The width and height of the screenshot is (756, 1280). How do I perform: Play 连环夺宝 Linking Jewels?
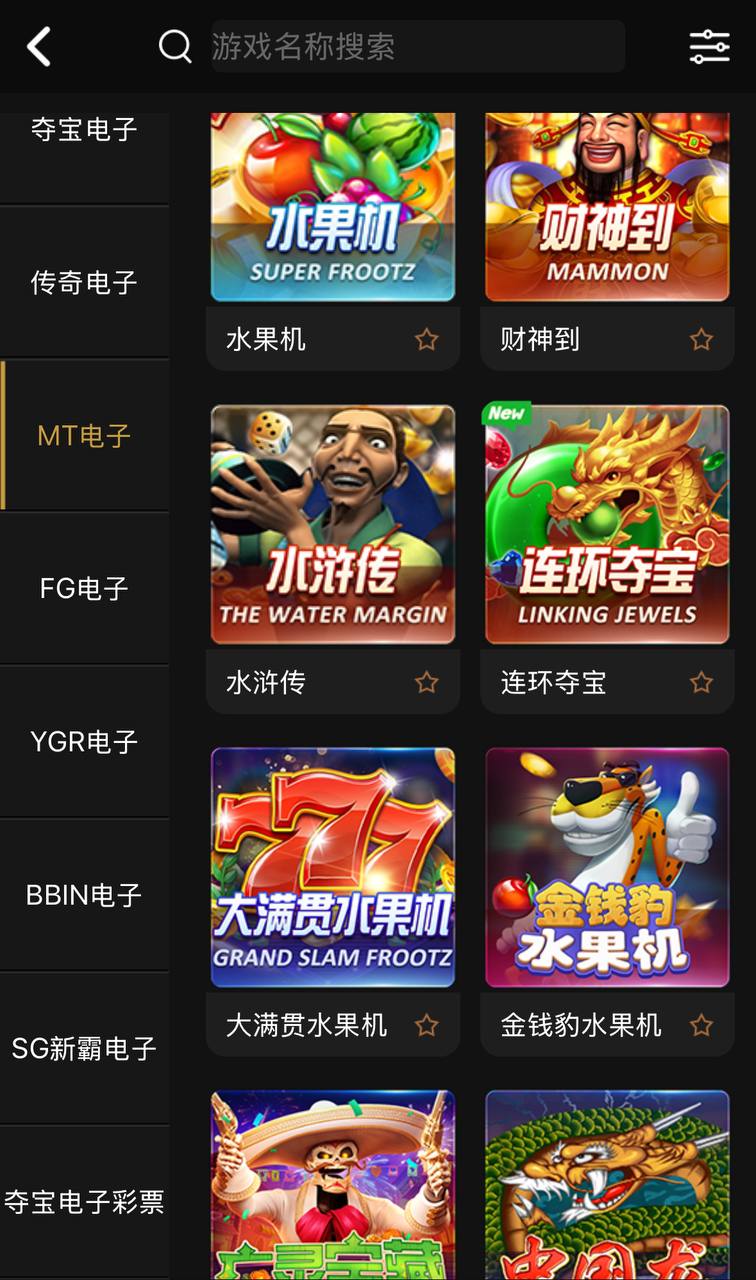coord(607,524)
